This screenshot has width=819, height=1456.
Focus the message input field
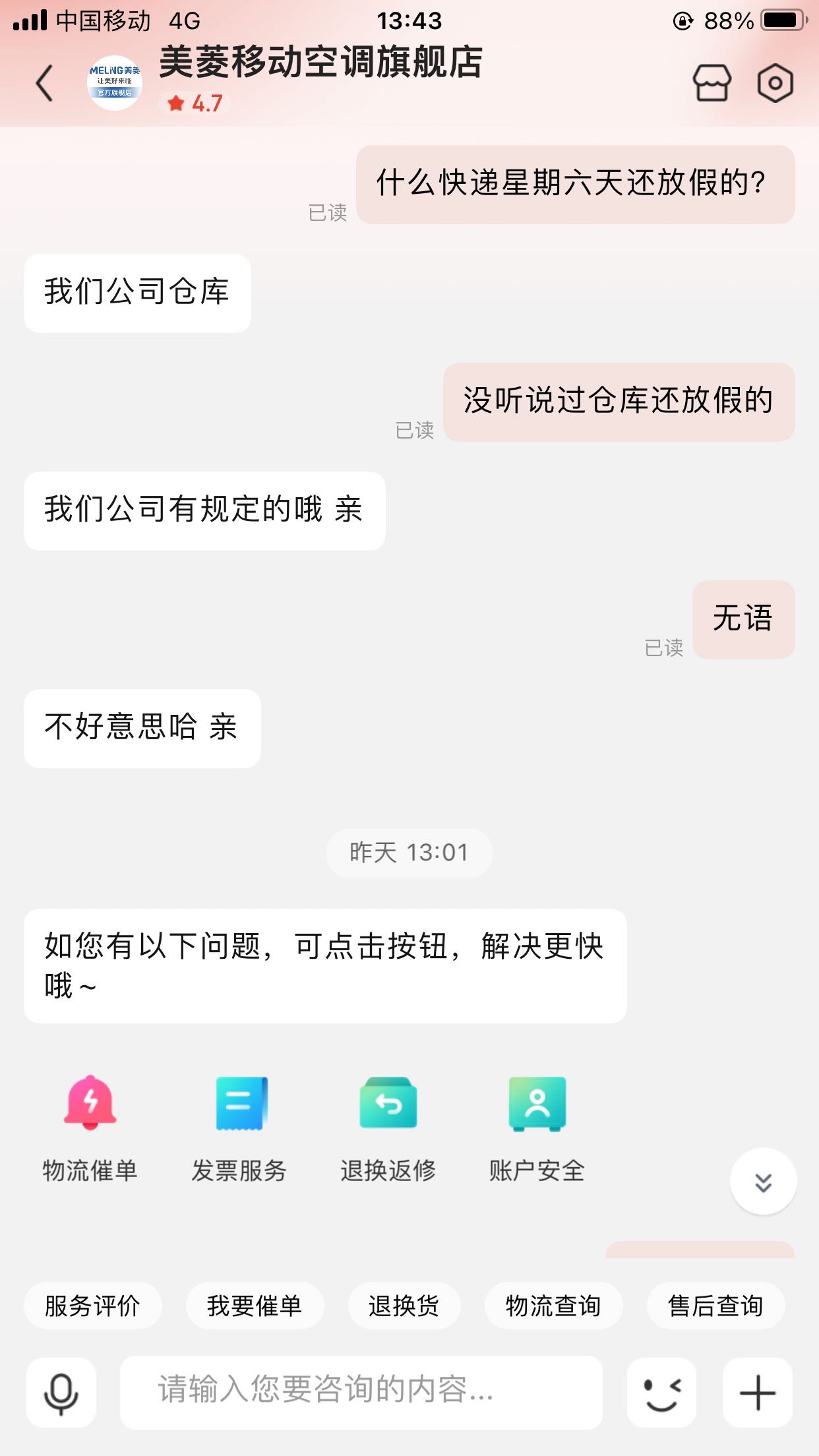coord(361,1392)
